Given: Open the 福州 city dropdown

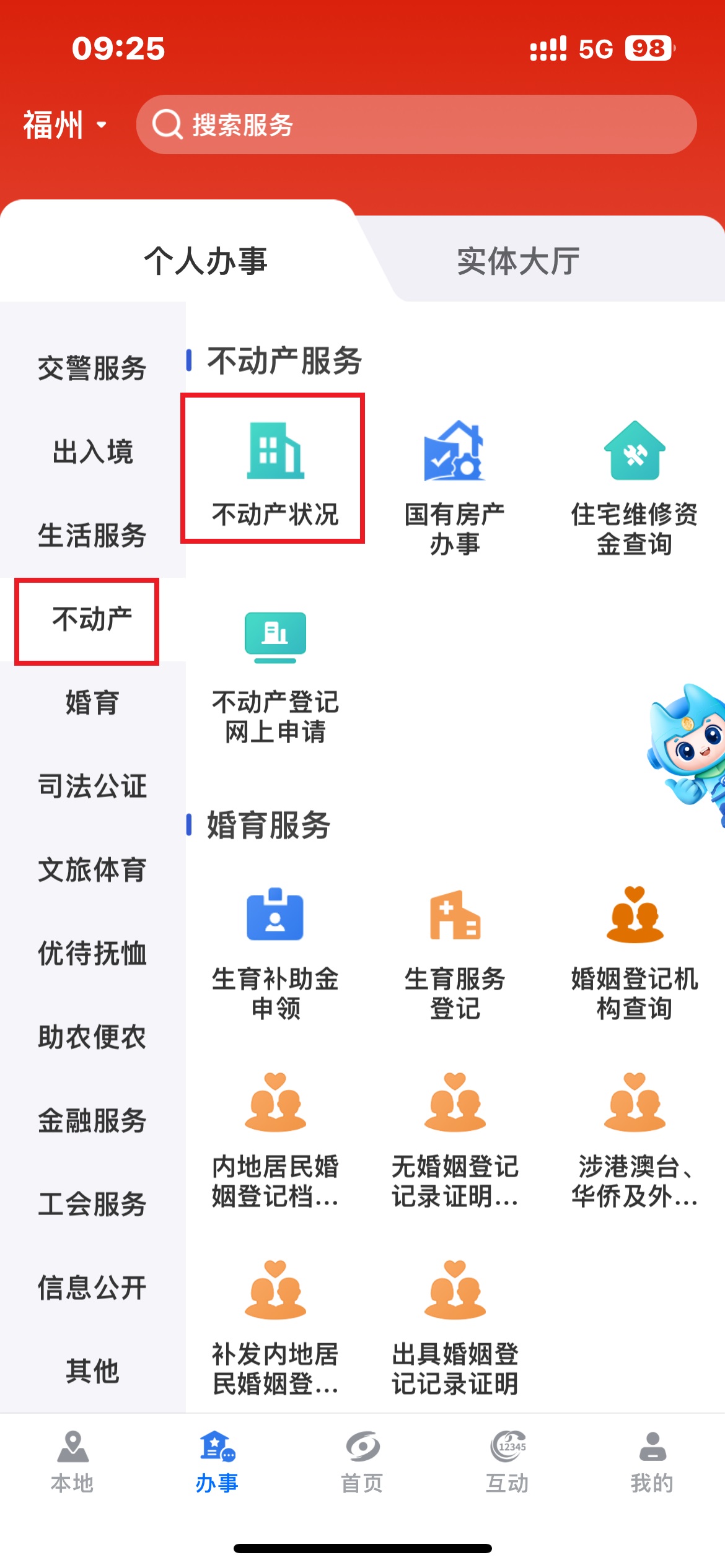Looking at the screenshot, I should click(64, 124).
